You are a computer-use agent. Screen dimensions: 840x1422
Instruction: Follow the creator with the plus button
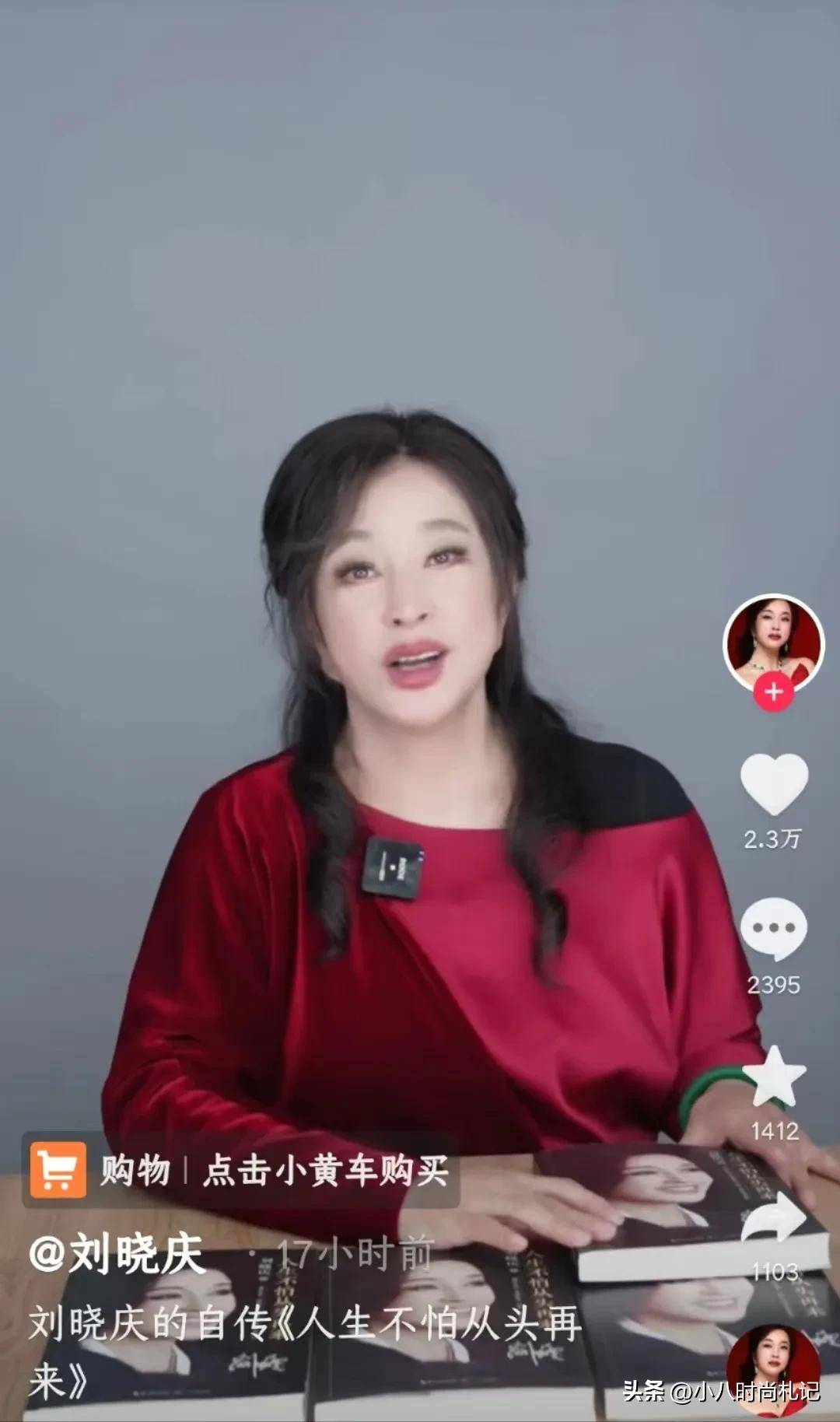(x=773, y=692)
